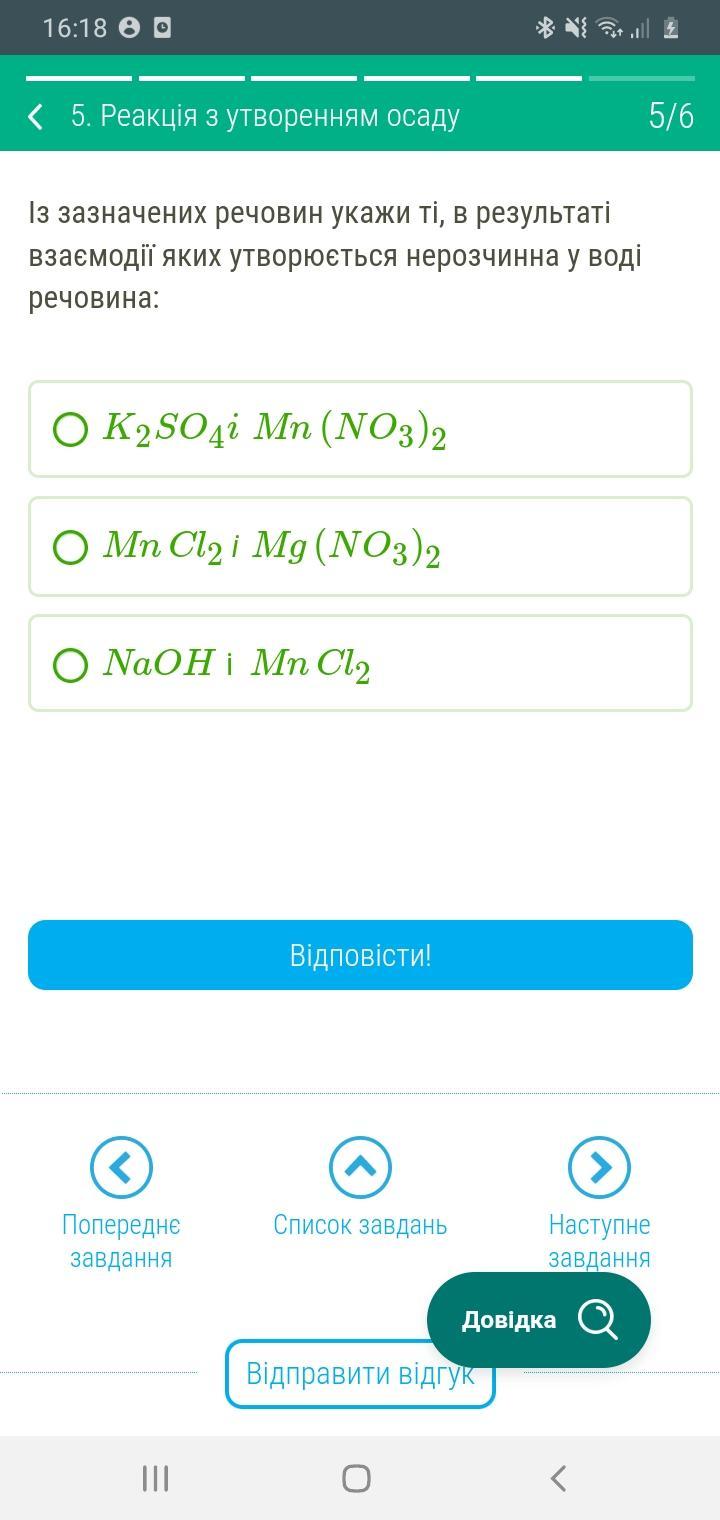Choose the MnCl2 and Mg(NO3)2 answer

pyautogui.click(x=70, y=547)
